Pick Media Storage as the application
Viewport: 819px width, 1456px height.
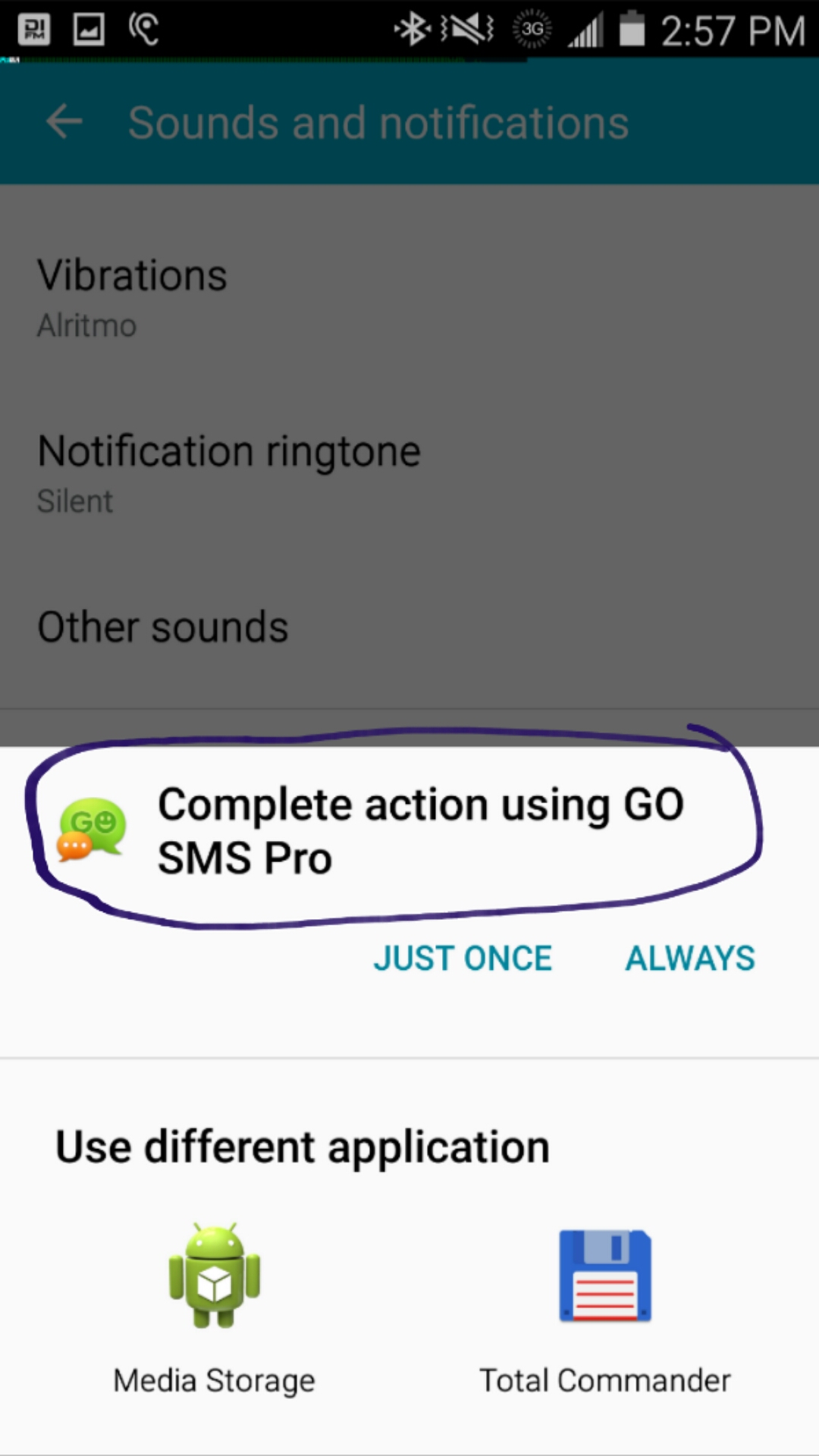[215, 1310]
